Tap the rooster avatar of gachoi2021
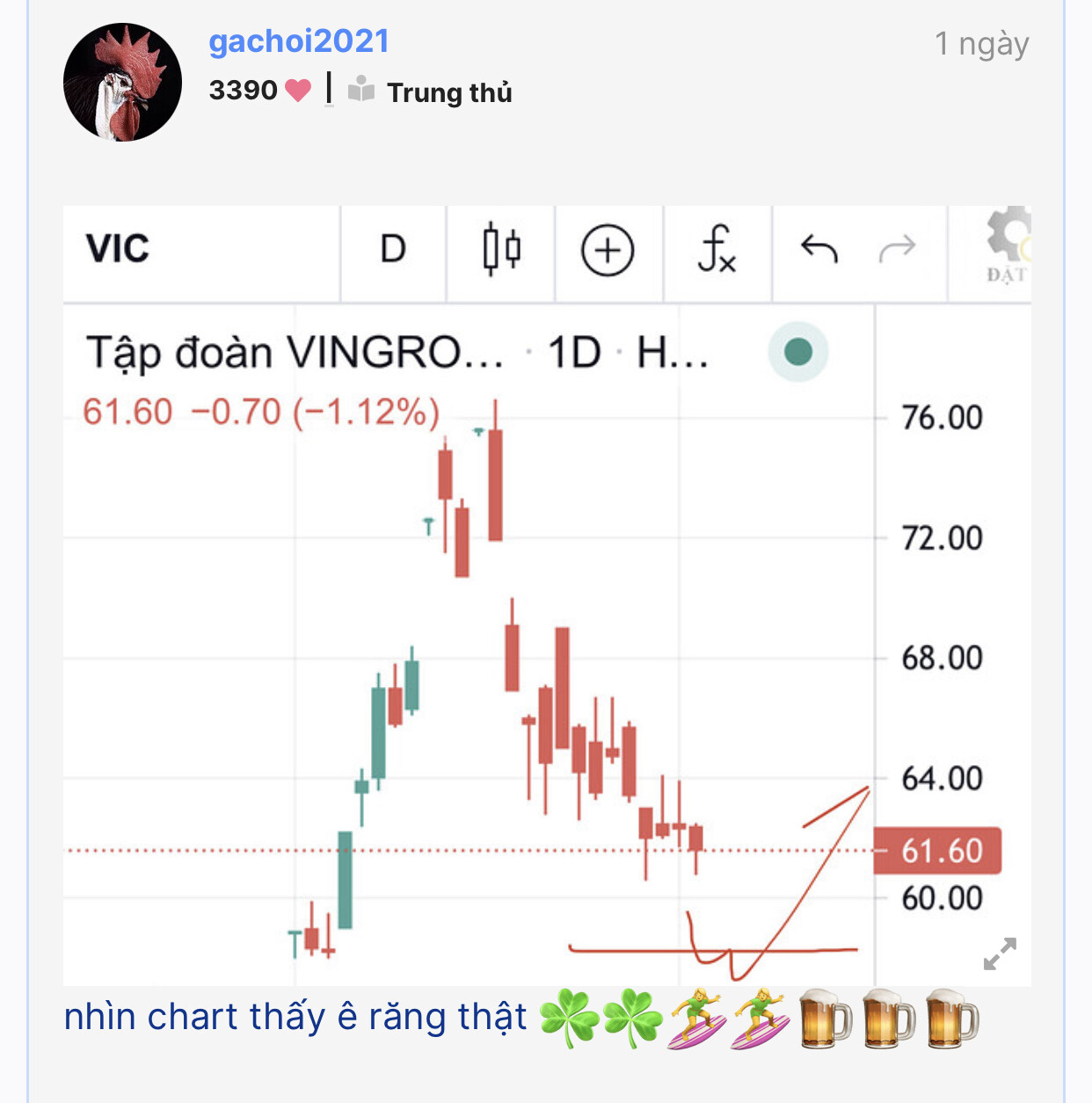 (122, 83)
